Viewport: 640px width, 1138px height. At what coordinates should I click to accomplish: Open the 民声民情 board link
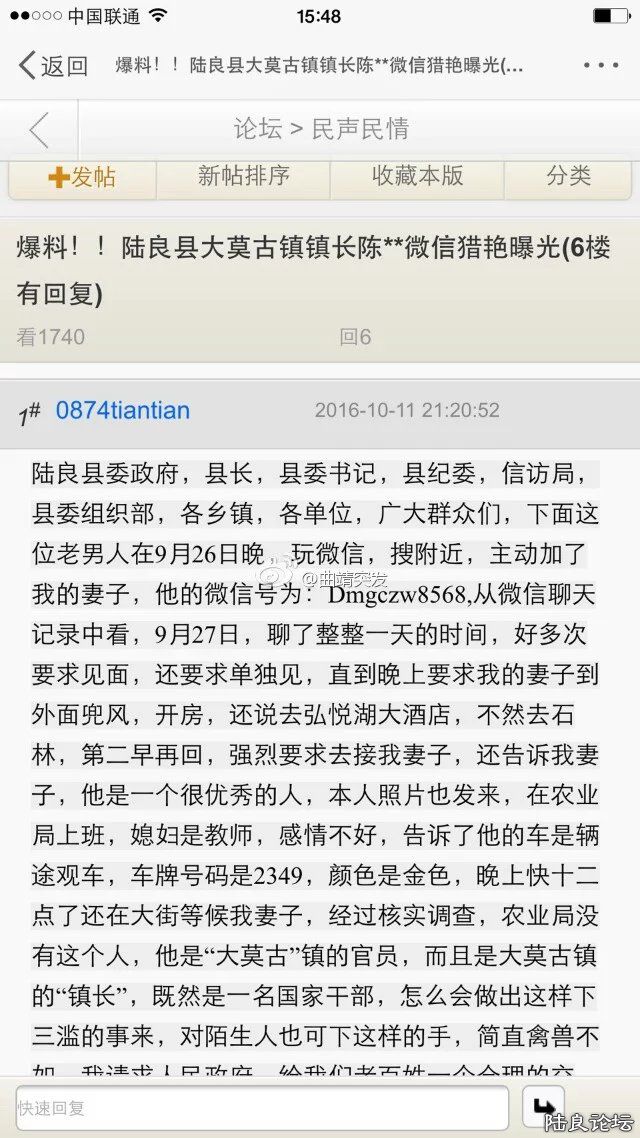click(x=360, y=129)
